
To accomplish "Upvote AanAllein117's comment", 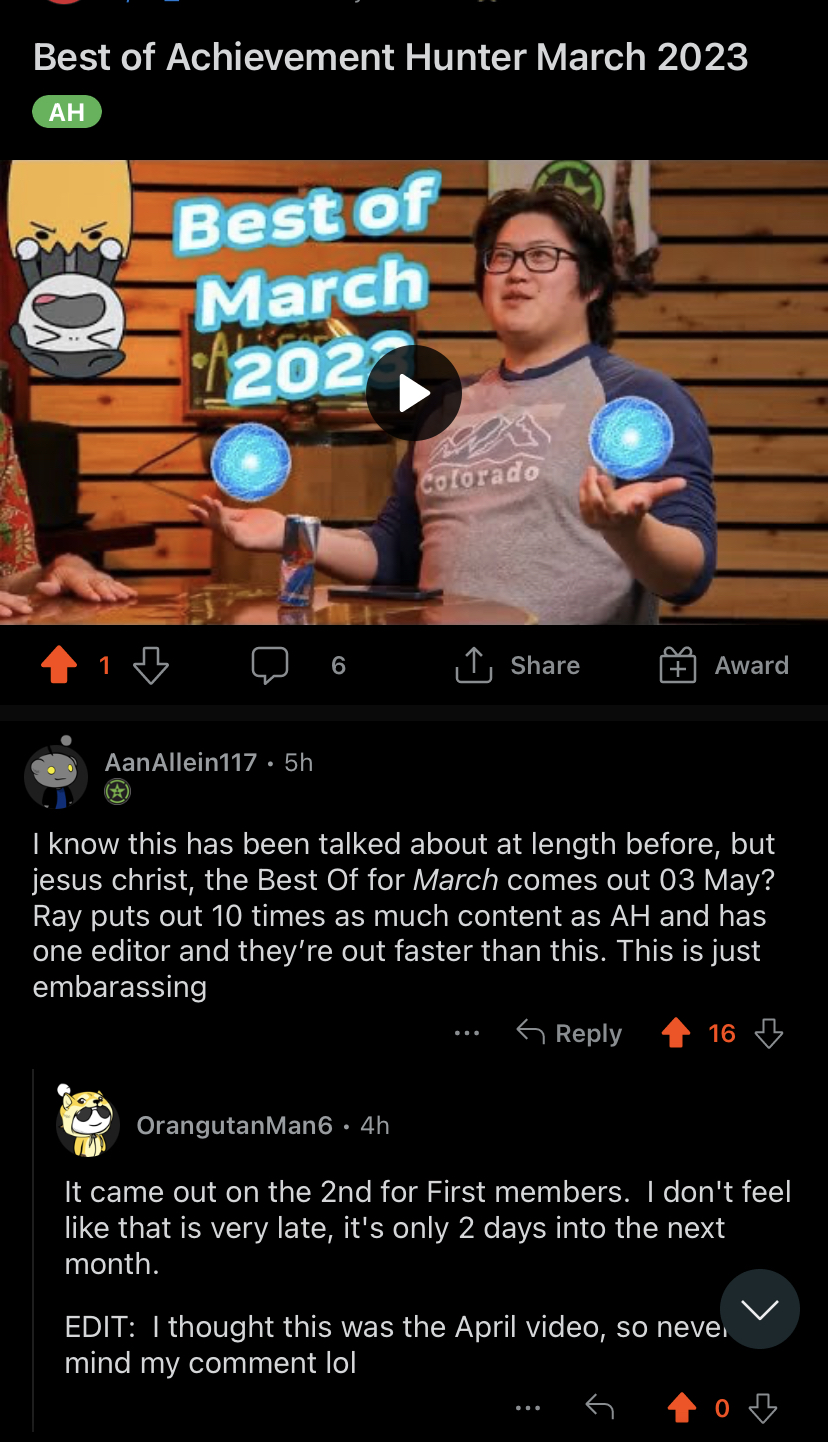I will 677,1033.
